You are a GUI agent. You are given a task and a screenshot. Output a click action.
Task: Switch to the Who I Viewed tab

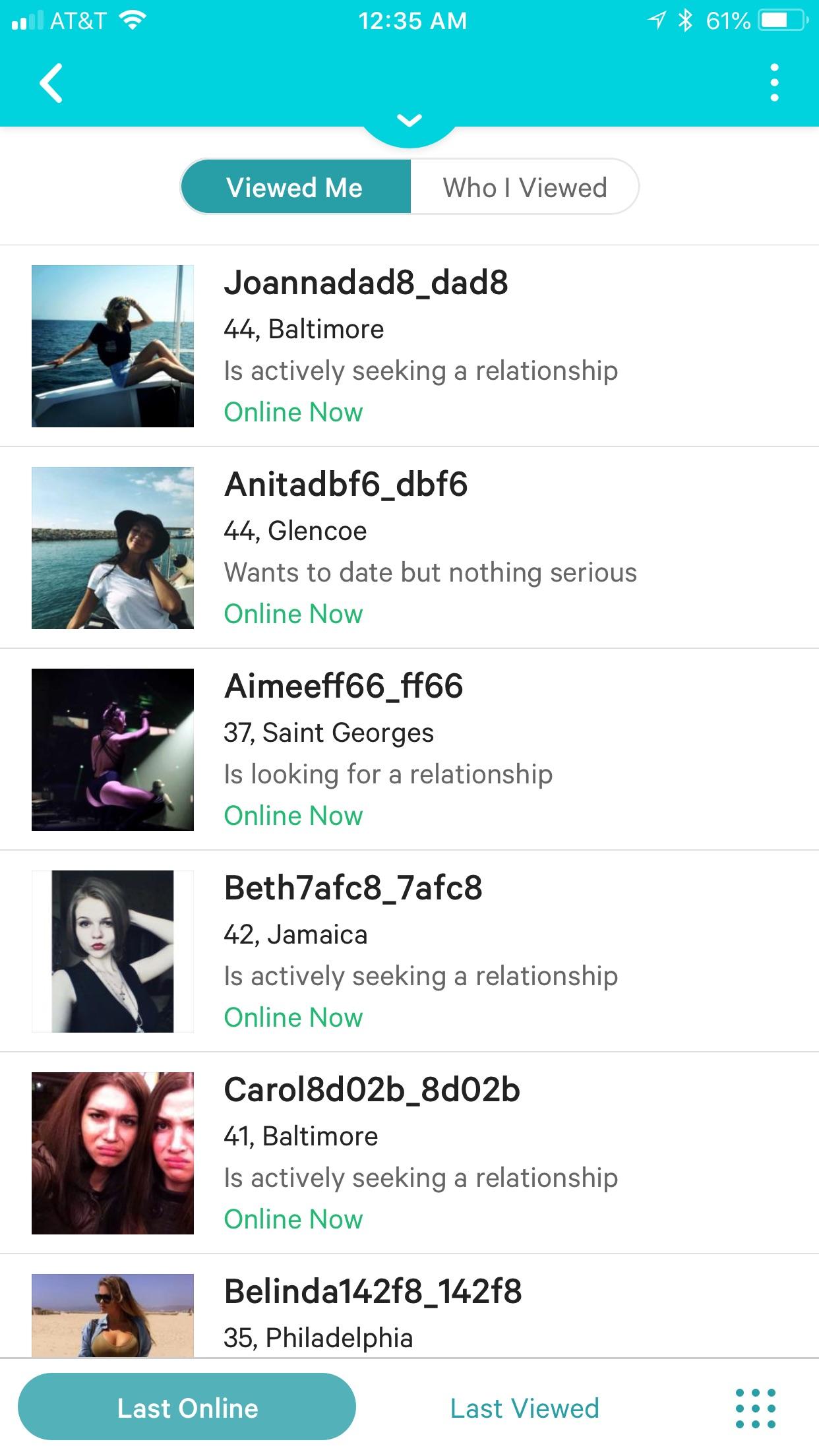pos(525,187)
